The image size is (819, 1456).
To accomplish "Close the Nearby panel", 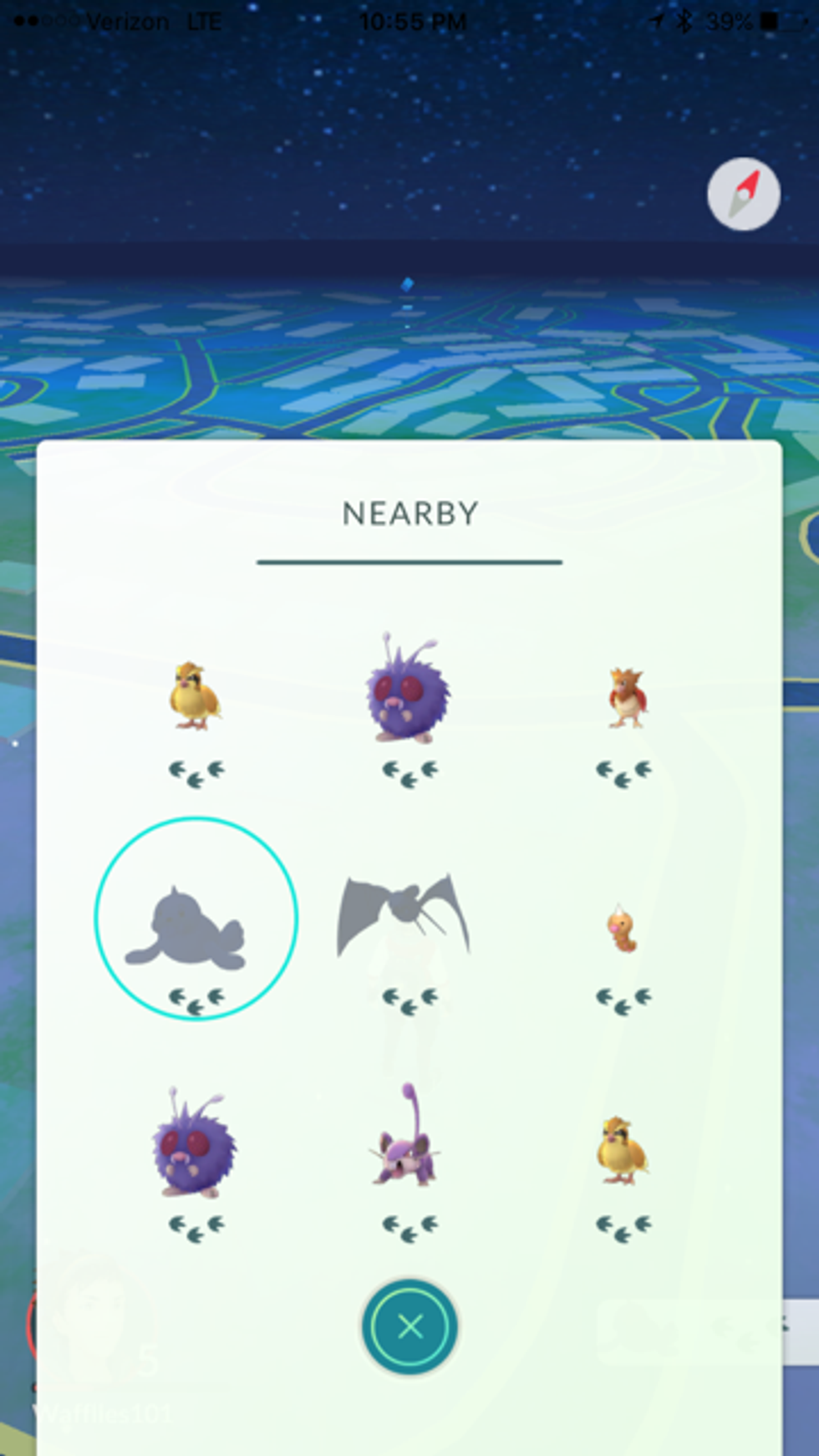I will click(409, 1326).
